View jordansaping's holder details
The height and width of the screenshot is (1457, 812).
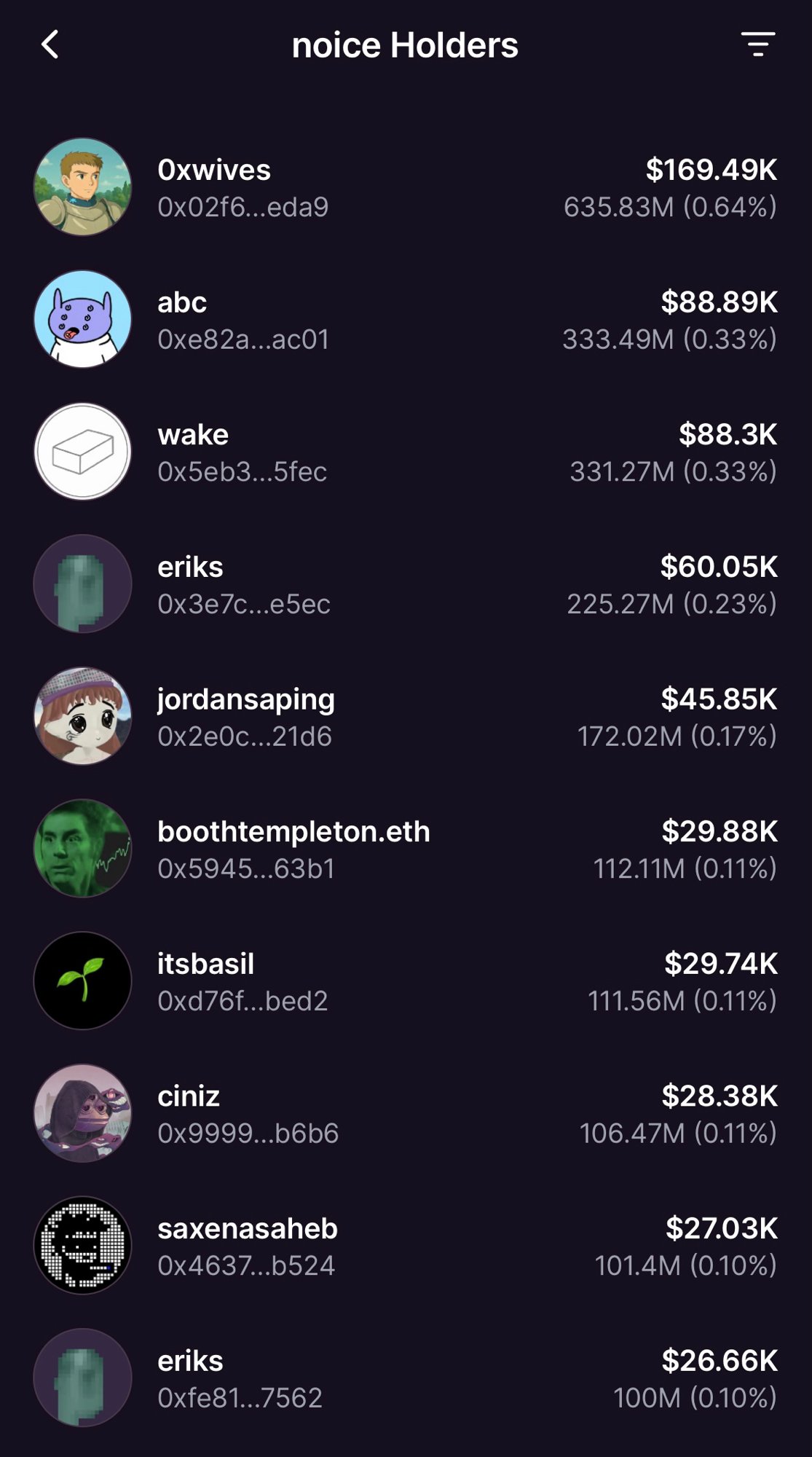[405, 717]
